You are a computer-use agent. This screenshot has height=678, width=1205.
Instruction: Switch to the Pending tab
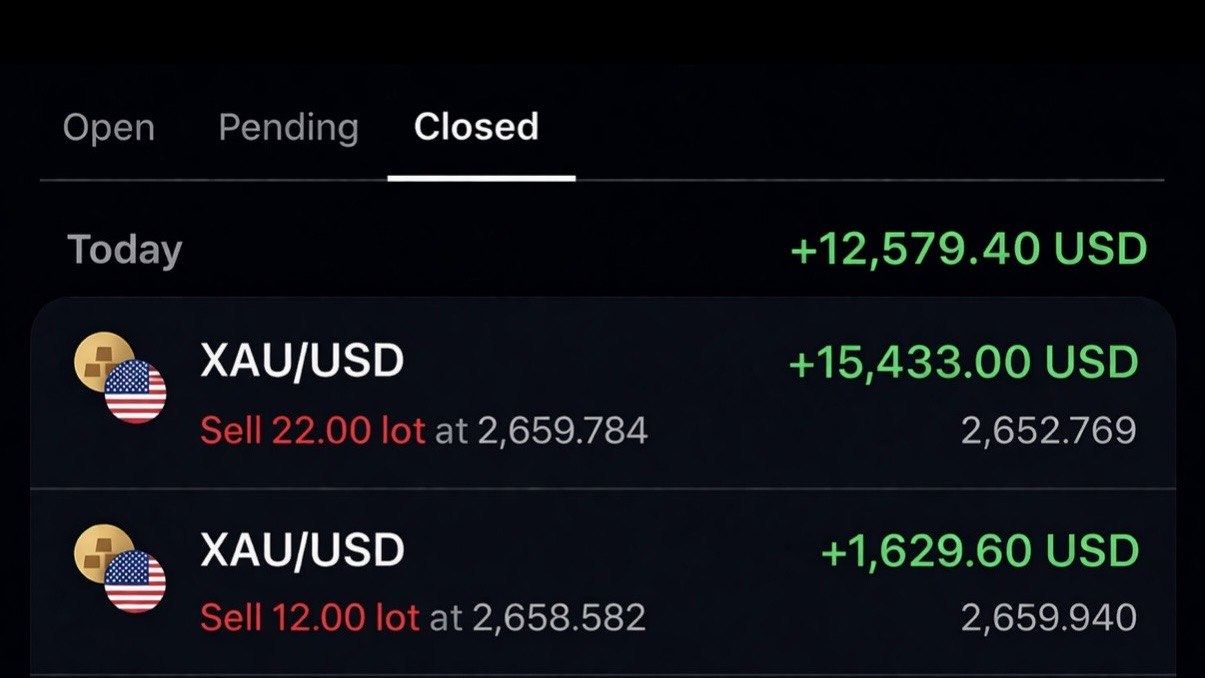(x=288, y=128)
